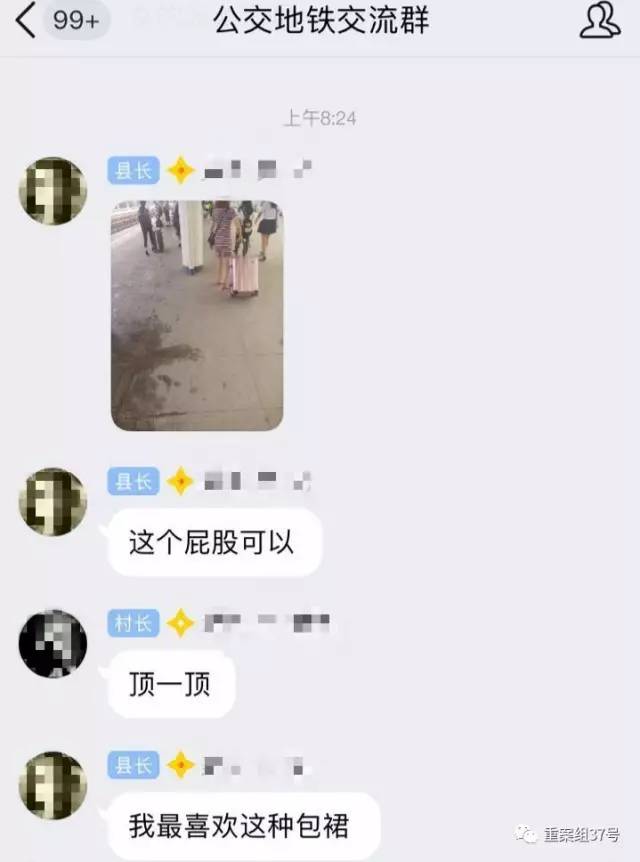The height and width of the screenshot is (862, 640).
Task: Open the photo sent in the chat
Action: click(x=196, y=315)
